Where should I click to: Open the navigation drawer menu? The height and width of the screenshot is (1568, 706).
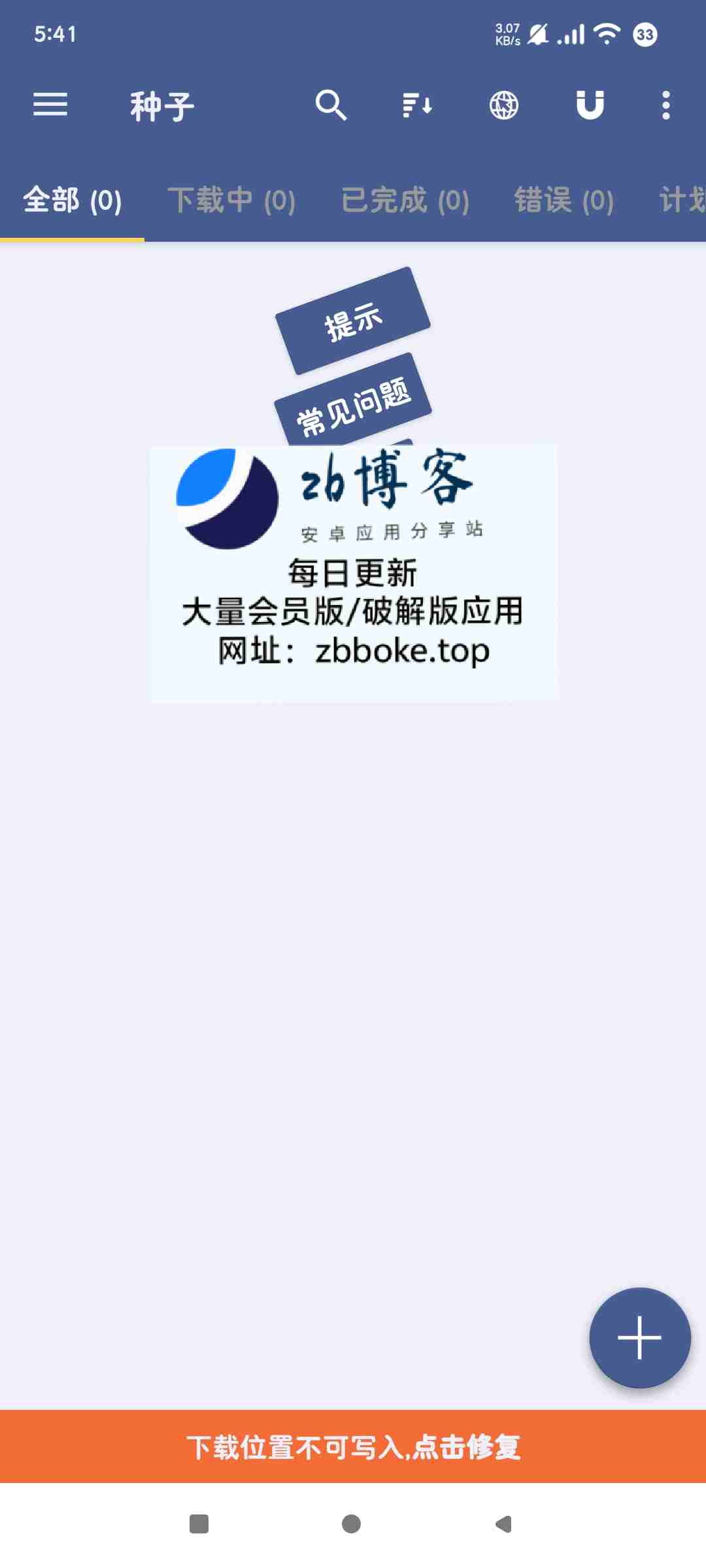50,105
